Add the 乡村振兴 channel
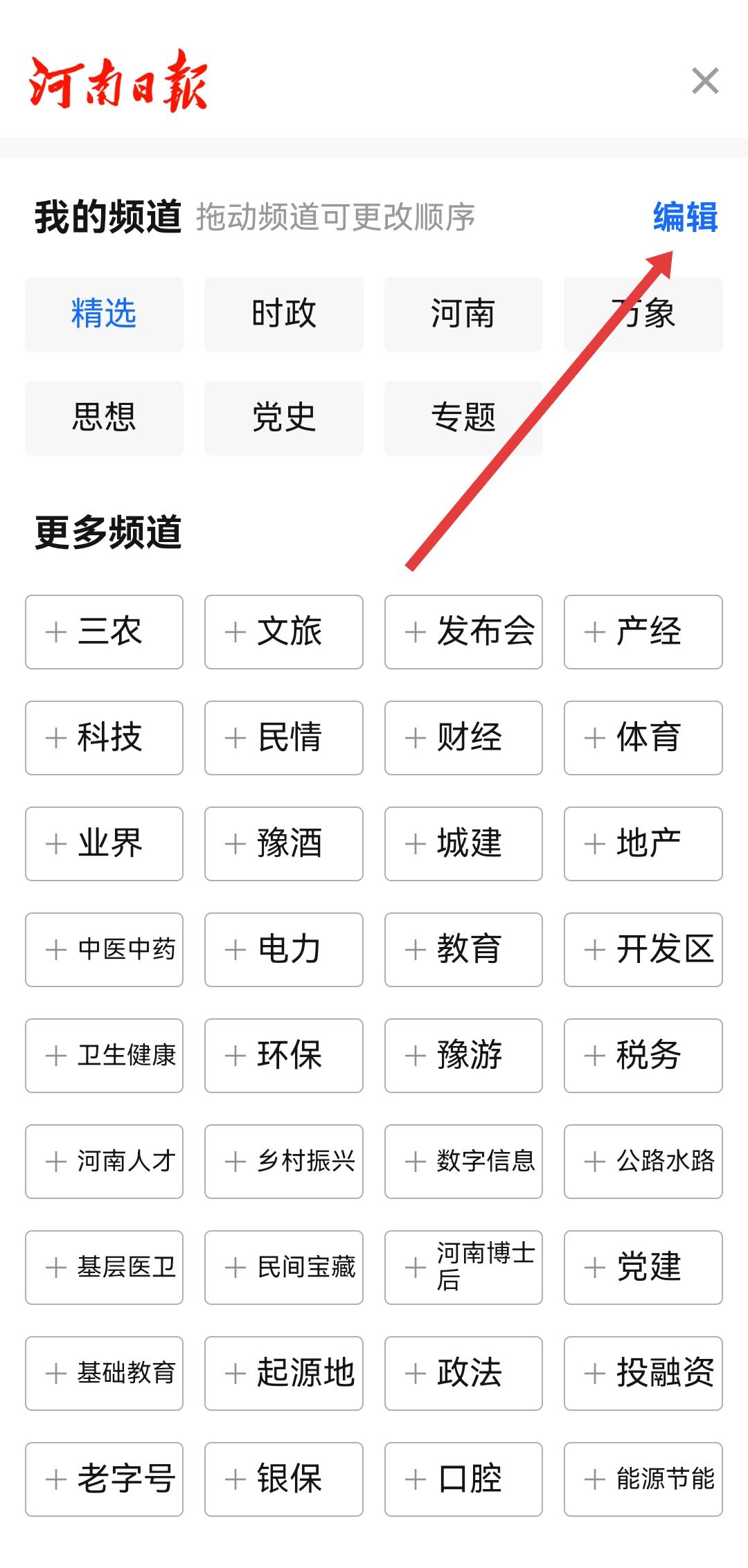Image resolution: width=748 pixels, height=1568 pixels. [283, 1161]
